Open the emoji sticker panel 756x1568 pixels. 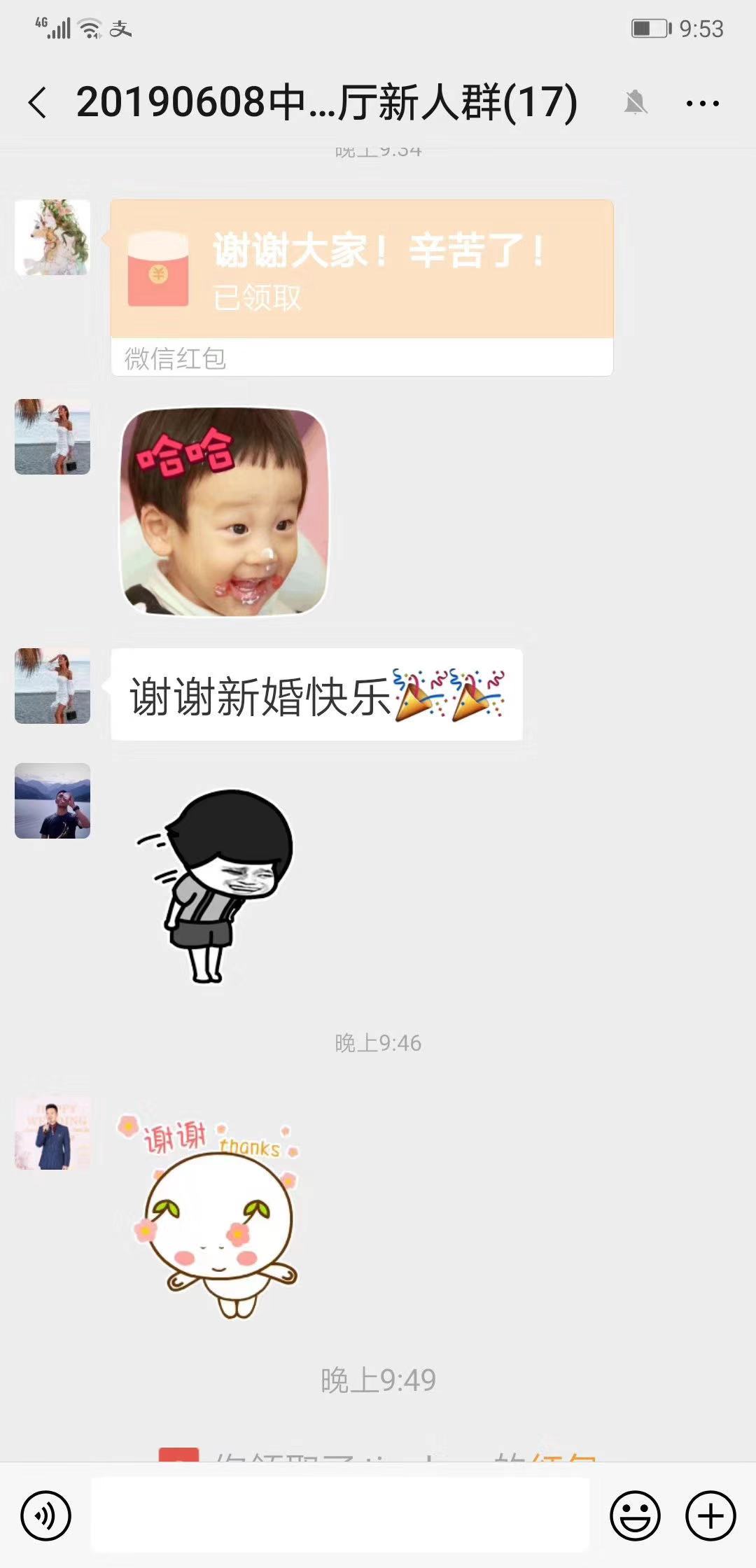(635, 1516)
